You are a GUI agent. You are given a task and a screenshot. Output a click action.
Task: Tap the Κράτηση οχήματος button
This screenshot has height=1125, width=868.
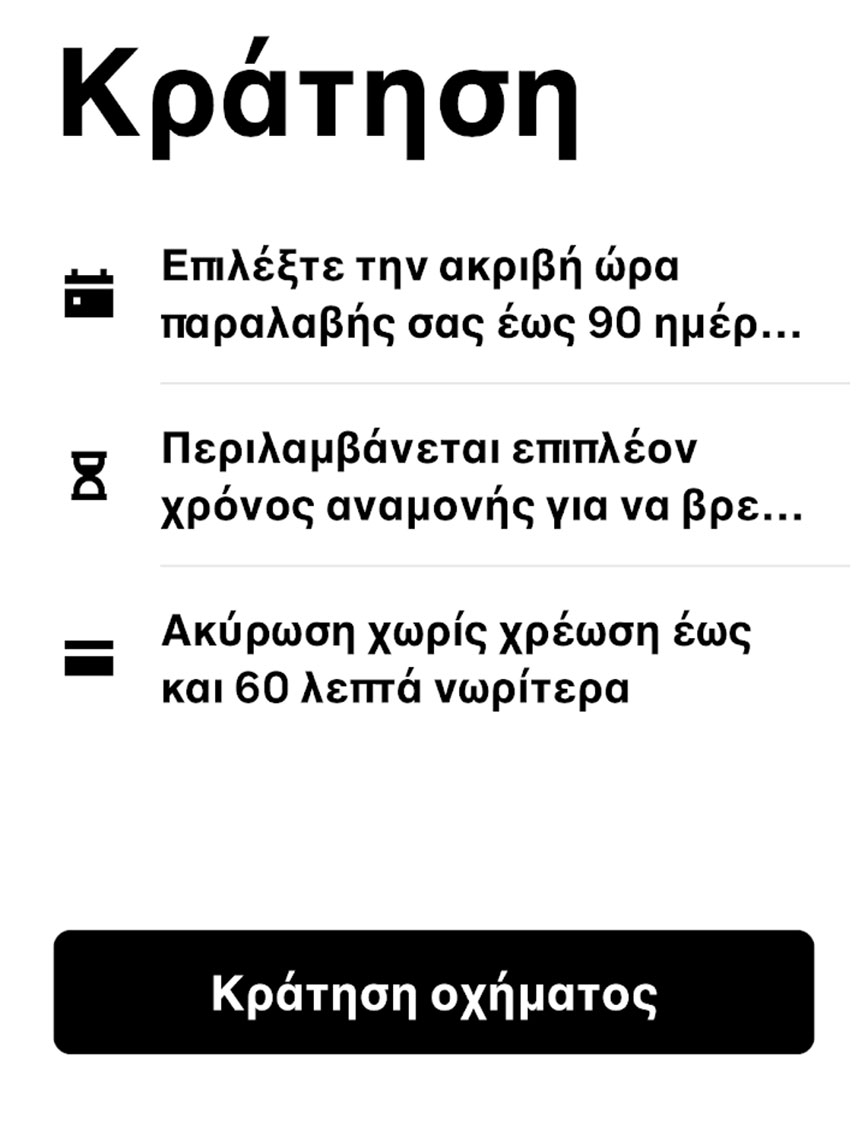tap(434, 992)
